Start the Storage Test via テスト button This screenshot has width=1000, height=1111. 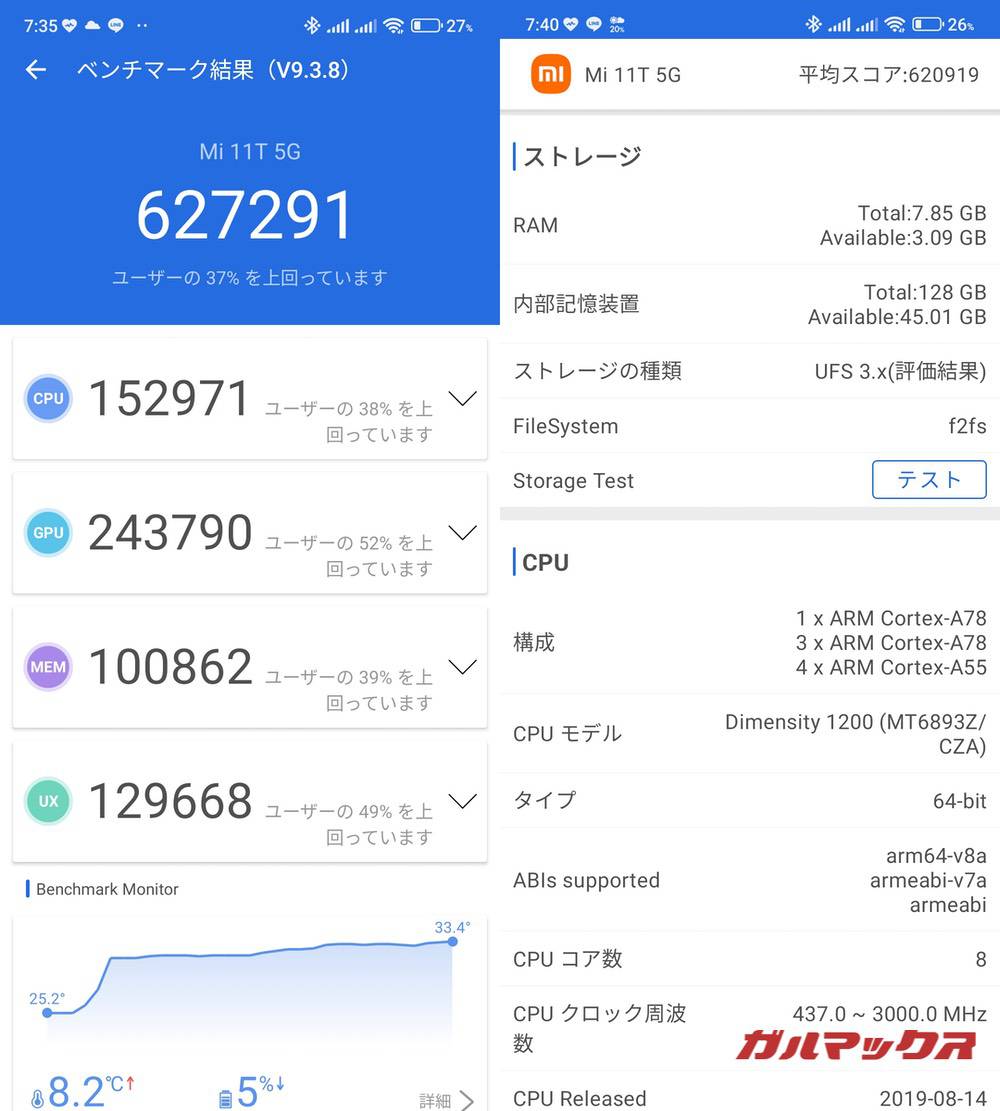[928, 480]
